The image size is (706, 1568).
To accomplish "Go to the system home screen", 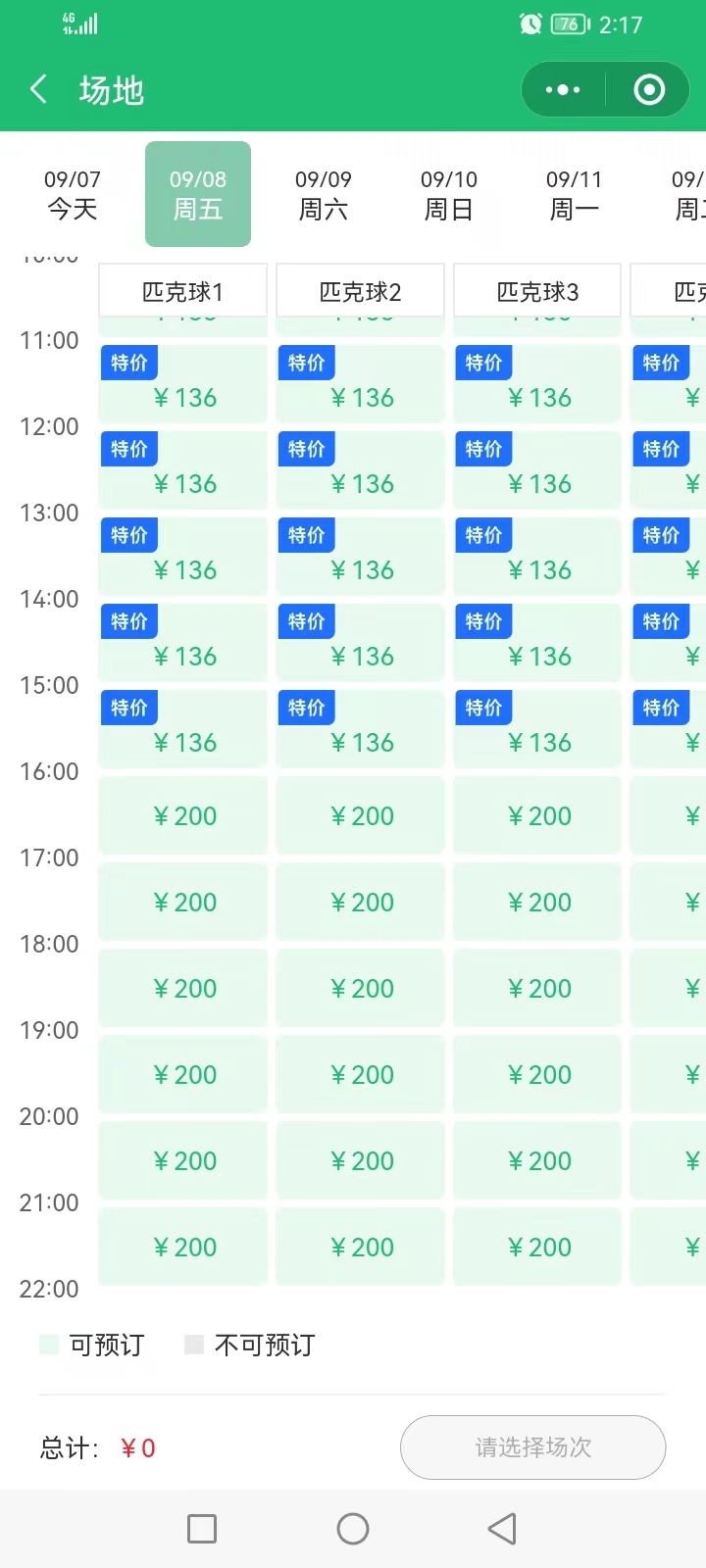I will pyautogui.click(x=353, y=1529).
